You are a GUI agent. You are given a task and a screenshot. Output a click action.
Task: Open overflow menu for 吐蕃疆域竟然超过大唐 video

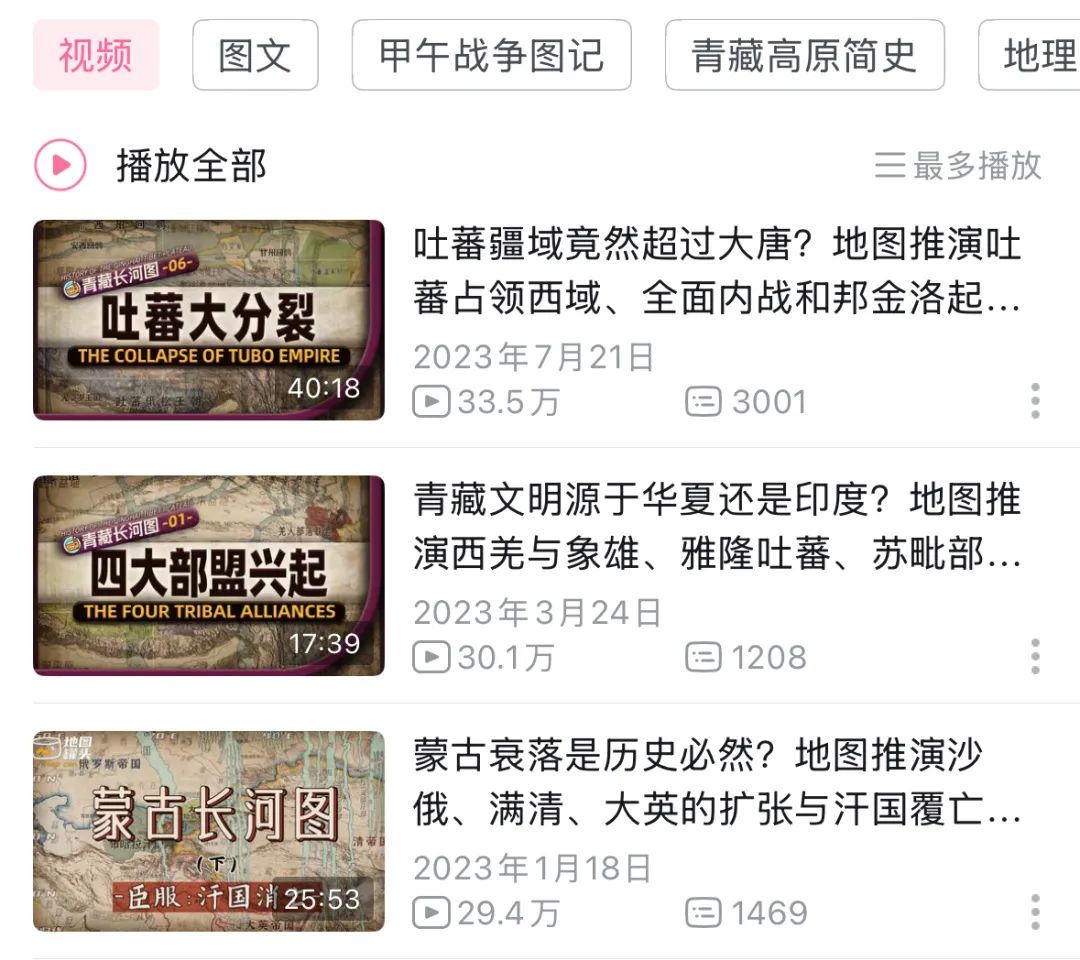pyautogui.click(x=1035, y=401)
